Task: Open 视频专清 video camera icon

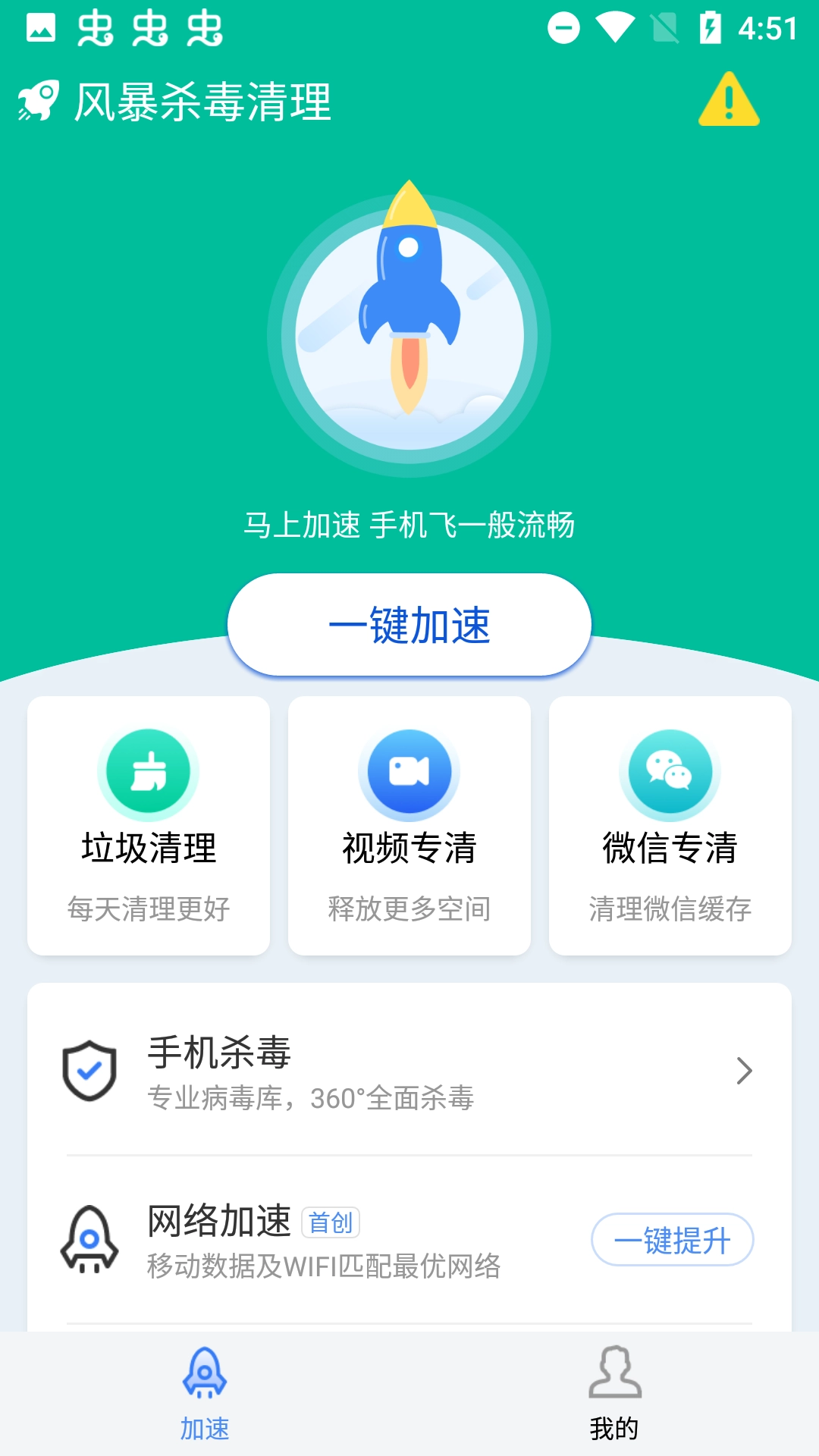Action: click(x=409, y=770)
